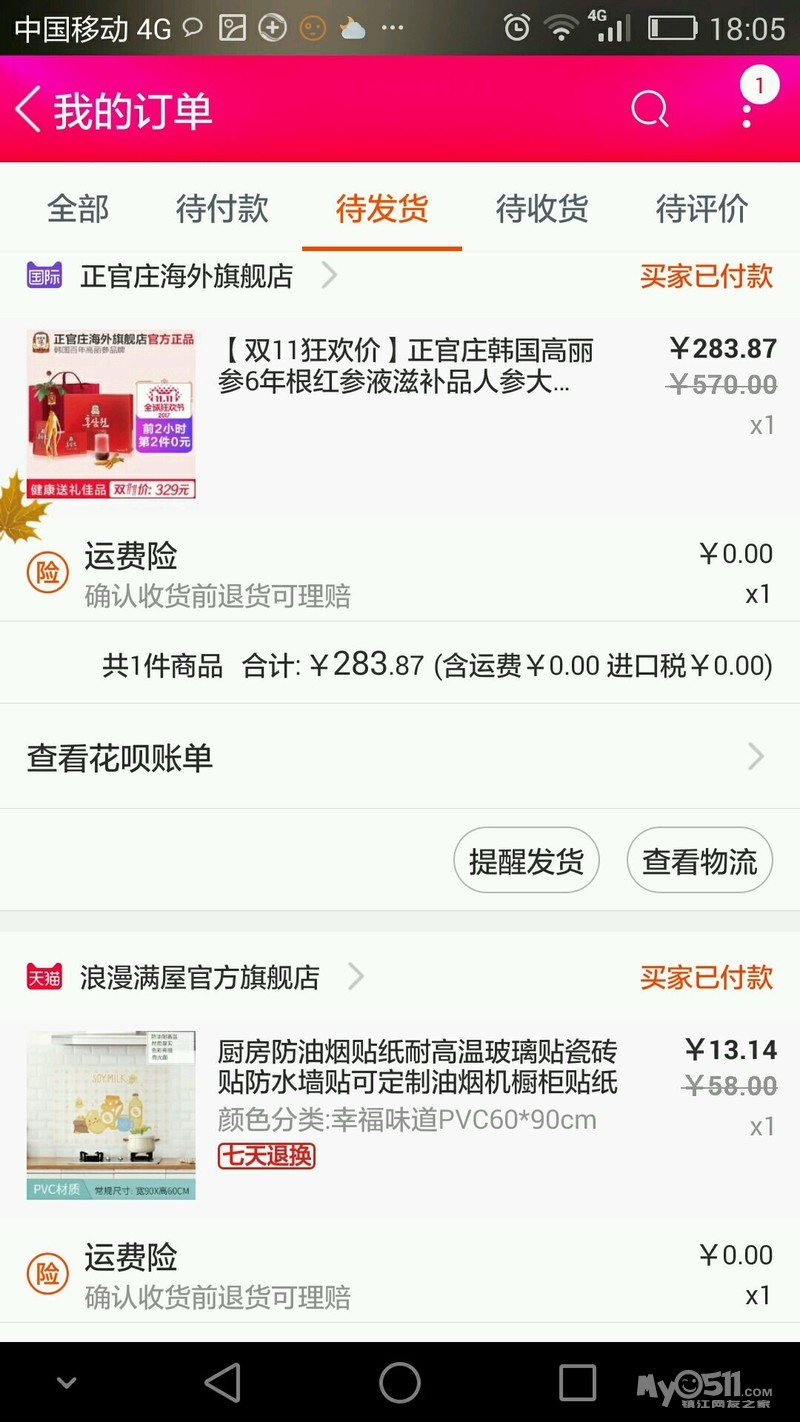The width and height of the screenshot is (800, 1422).
Task: Tap the system home button
Action: [400, 1383]
